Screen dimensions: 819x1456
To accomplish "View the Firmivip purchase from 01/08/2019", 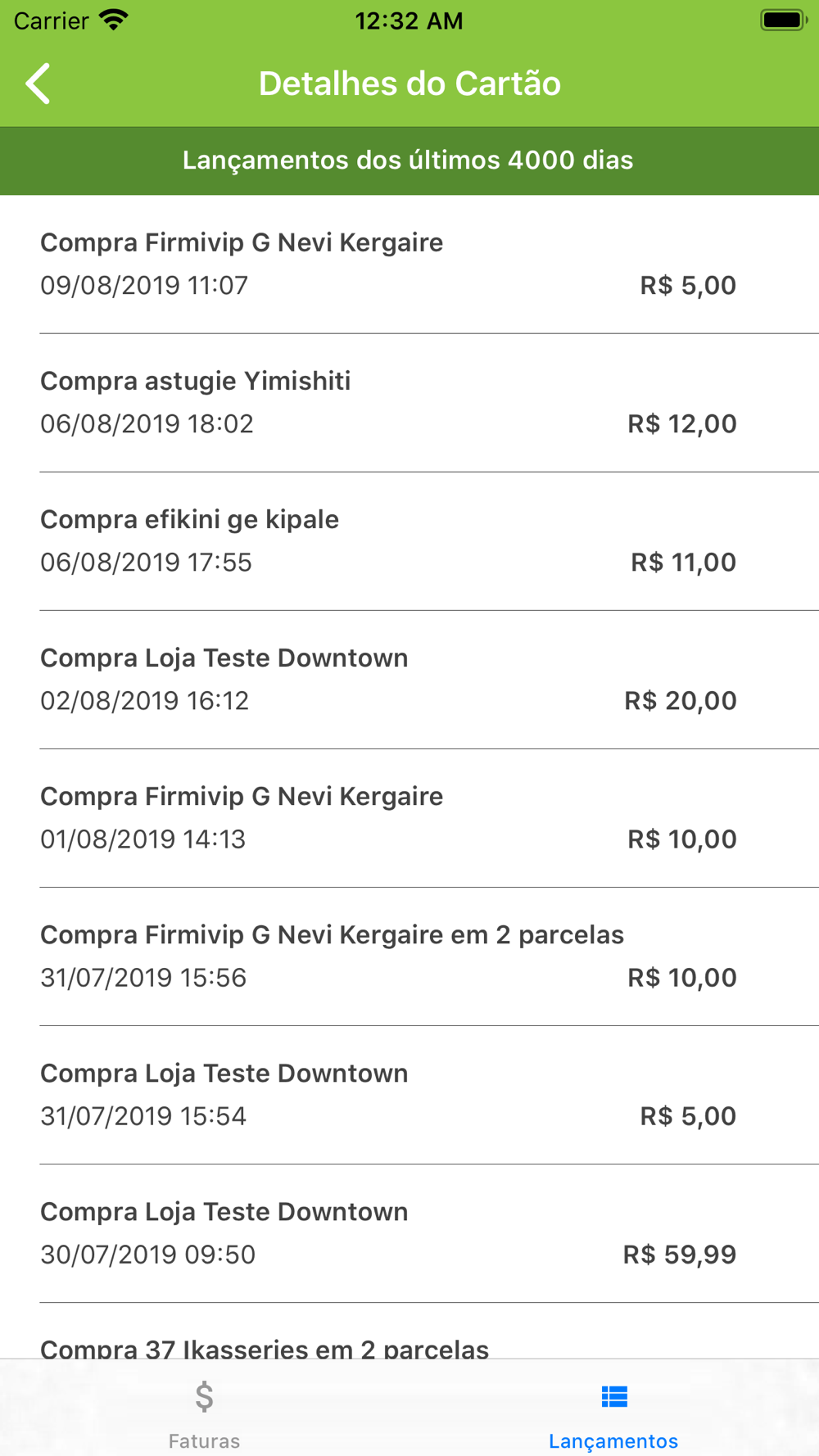I will [409, 818].
